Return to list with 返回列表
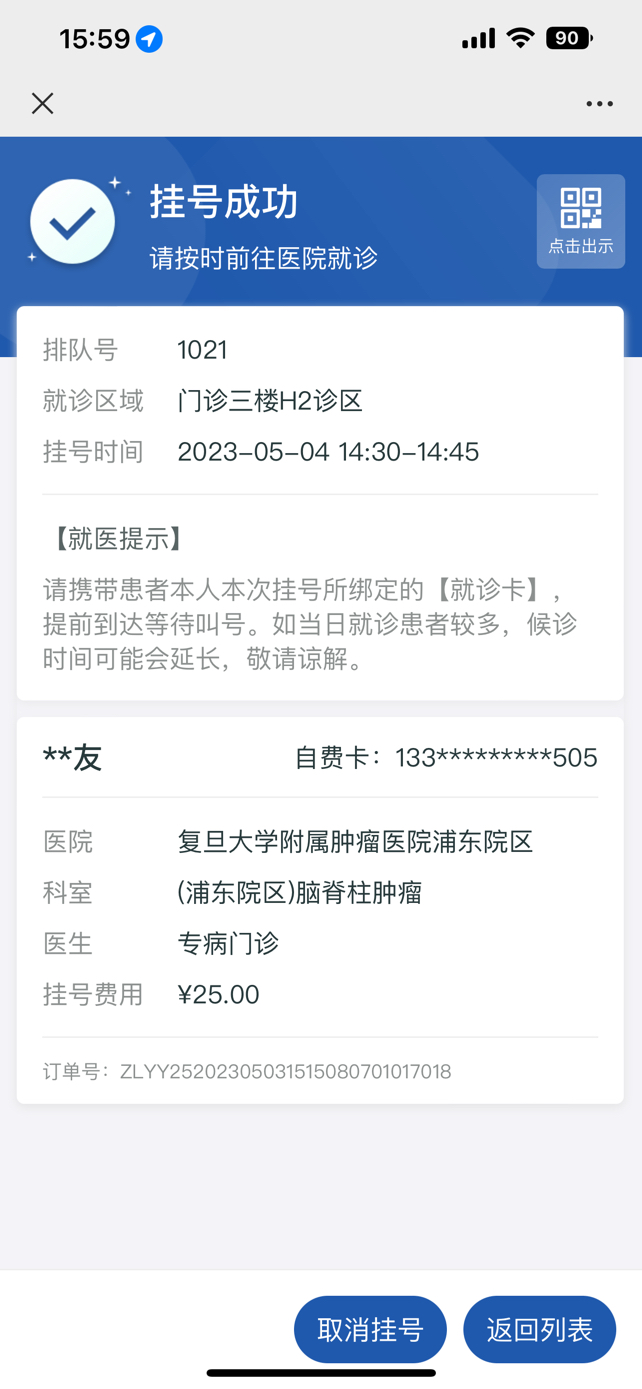Image resolution: width=642 pixels, height=1389 pixels. [539, 1329]
